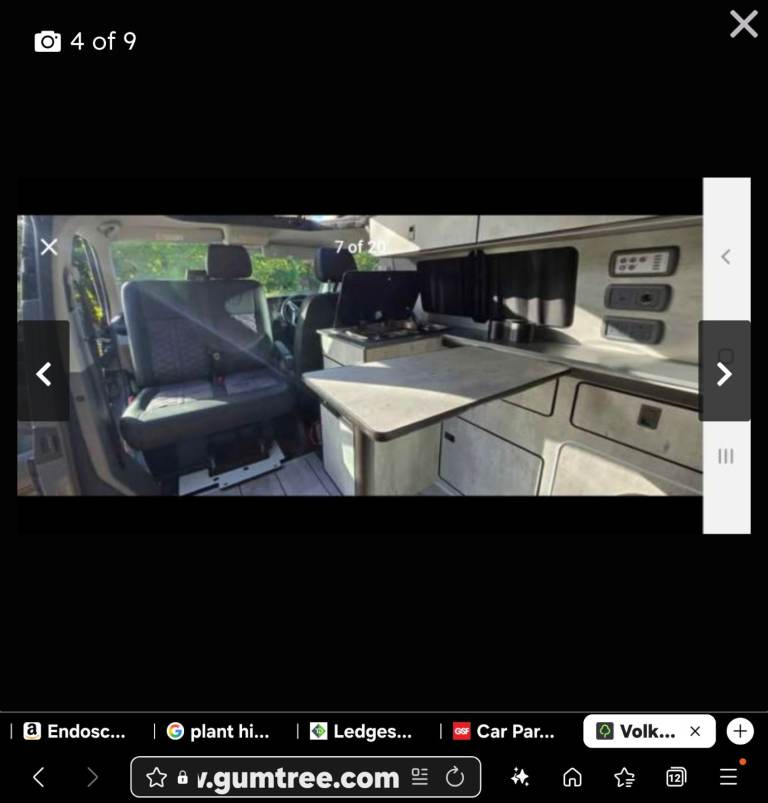Switch to the Car Par... browser tab
The height and width of the screenshot is (803, 768).
pos(504,731)
